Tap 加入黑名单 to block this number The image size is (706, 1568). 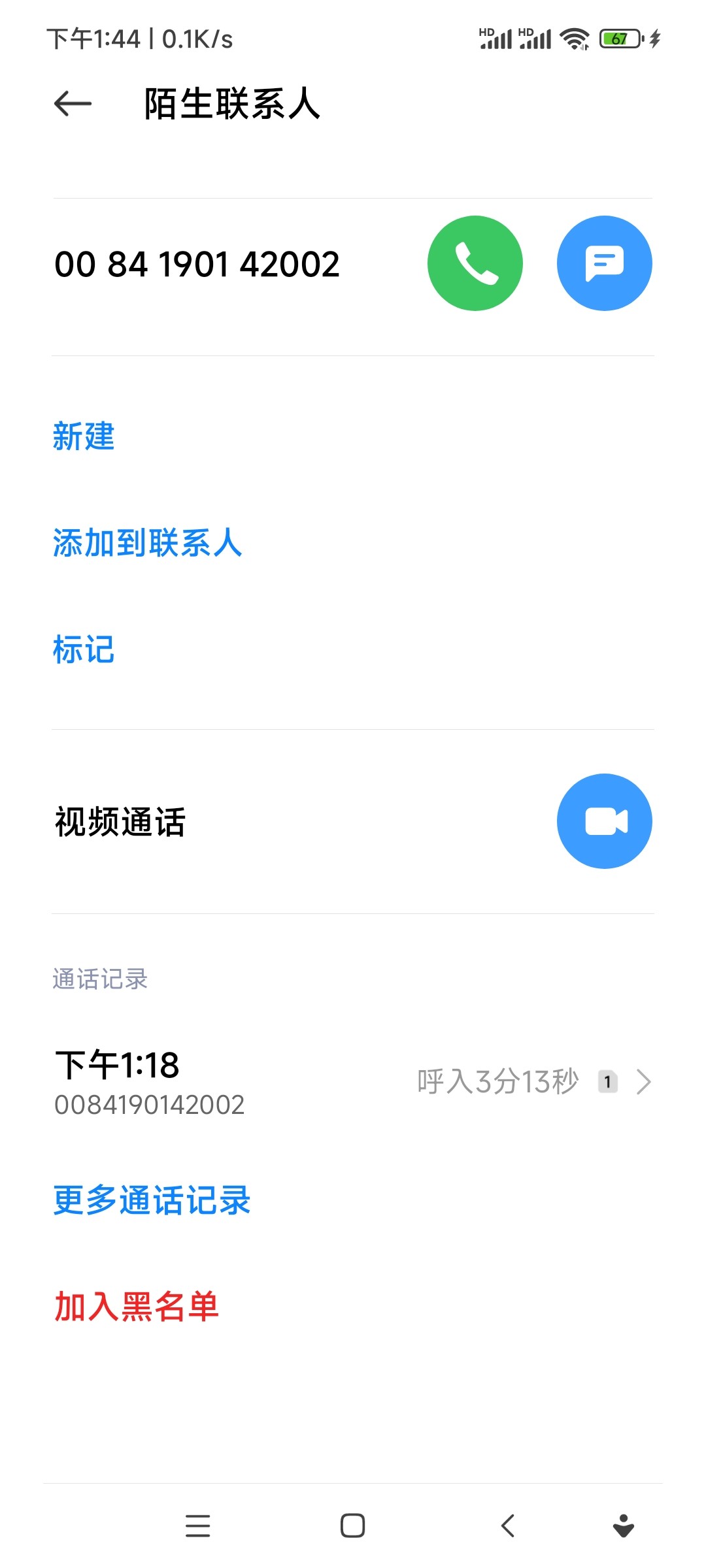pyautogui.click(x=136, y=1307)
